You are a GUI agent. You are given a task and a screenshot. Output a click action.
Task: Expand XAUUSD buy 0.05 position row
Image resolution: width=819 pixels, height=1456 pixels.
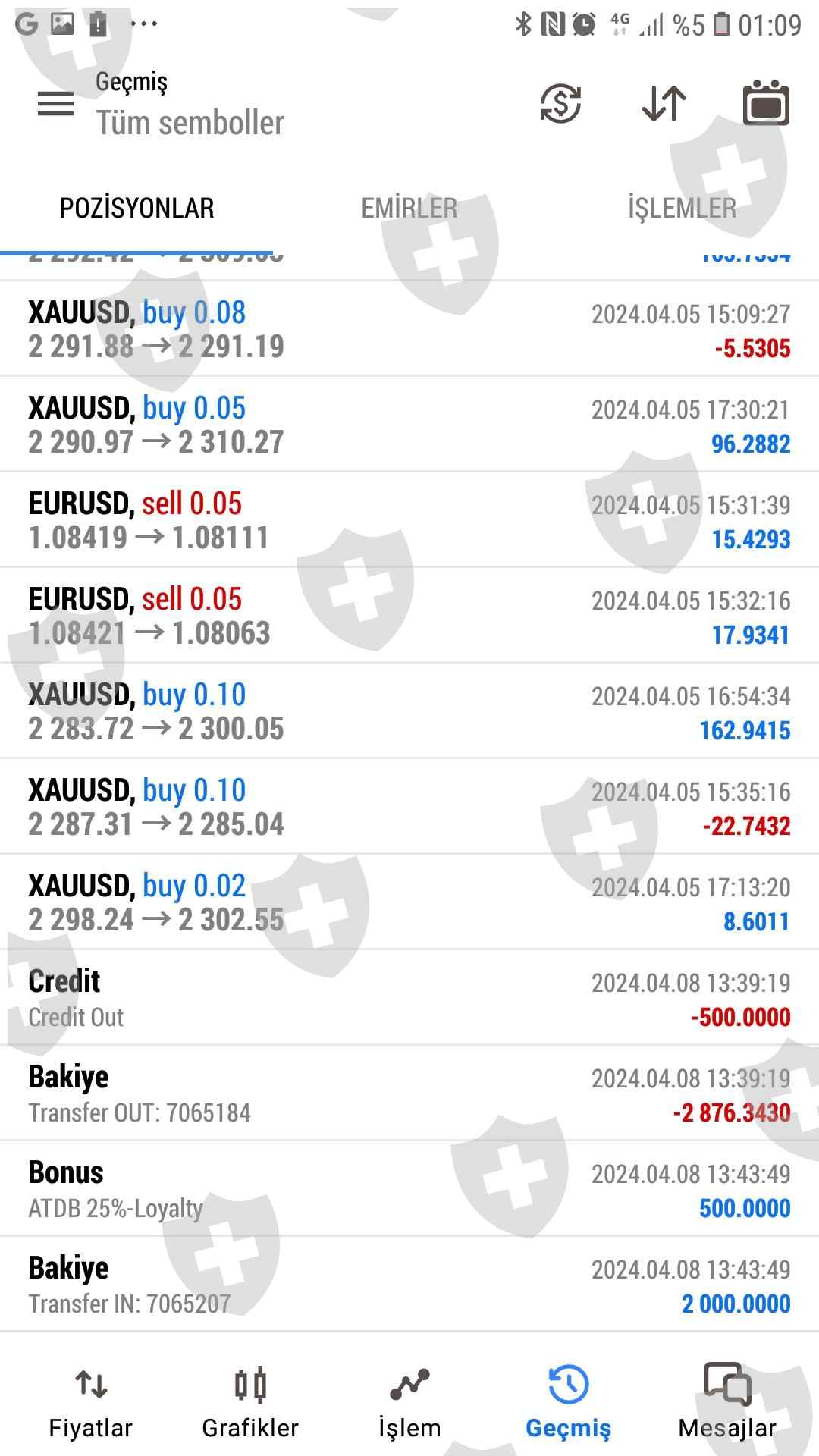[x=409, y=425]
